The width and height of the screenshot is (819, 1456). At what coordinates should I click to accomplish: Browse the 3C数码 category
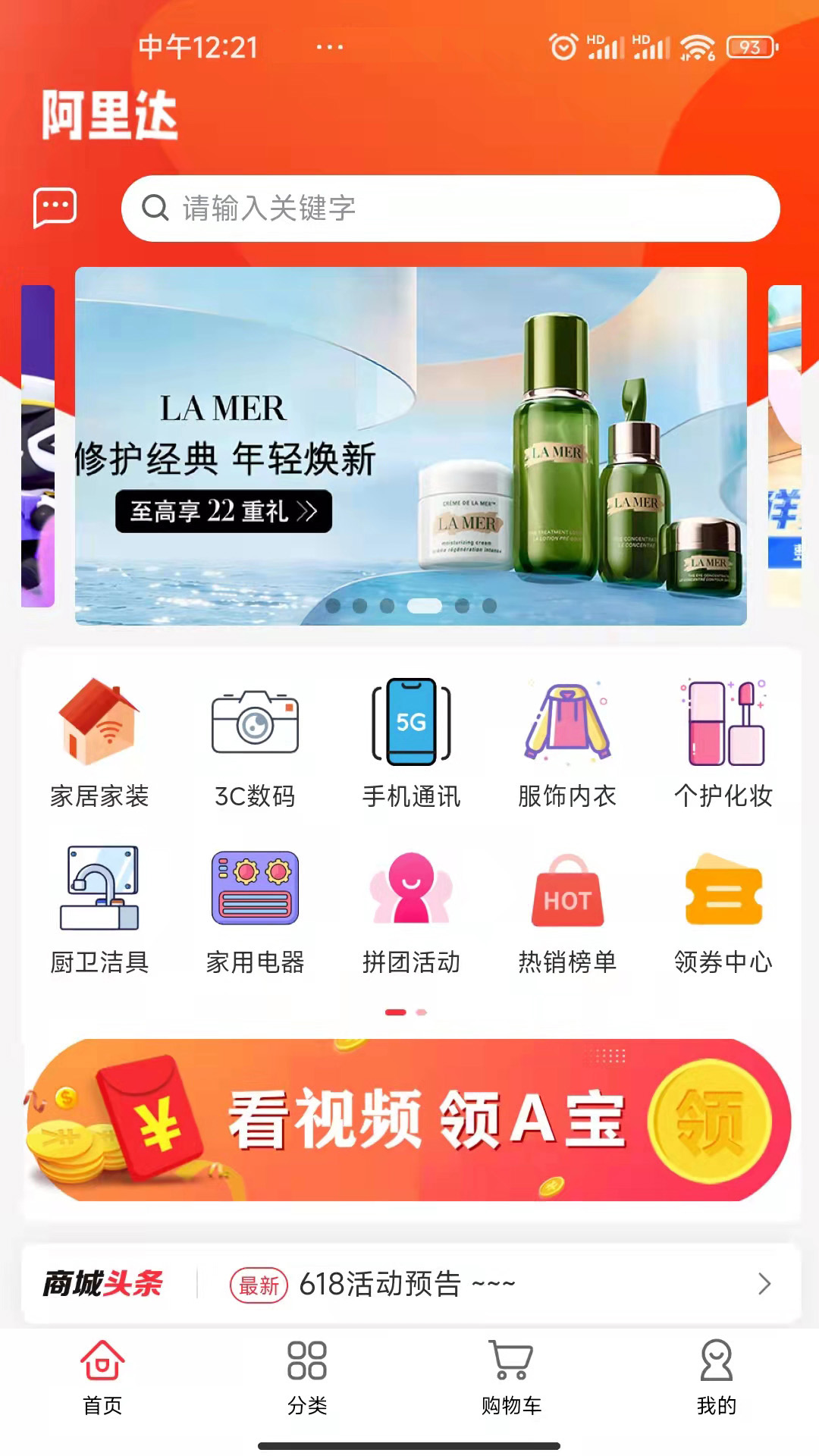255,743
